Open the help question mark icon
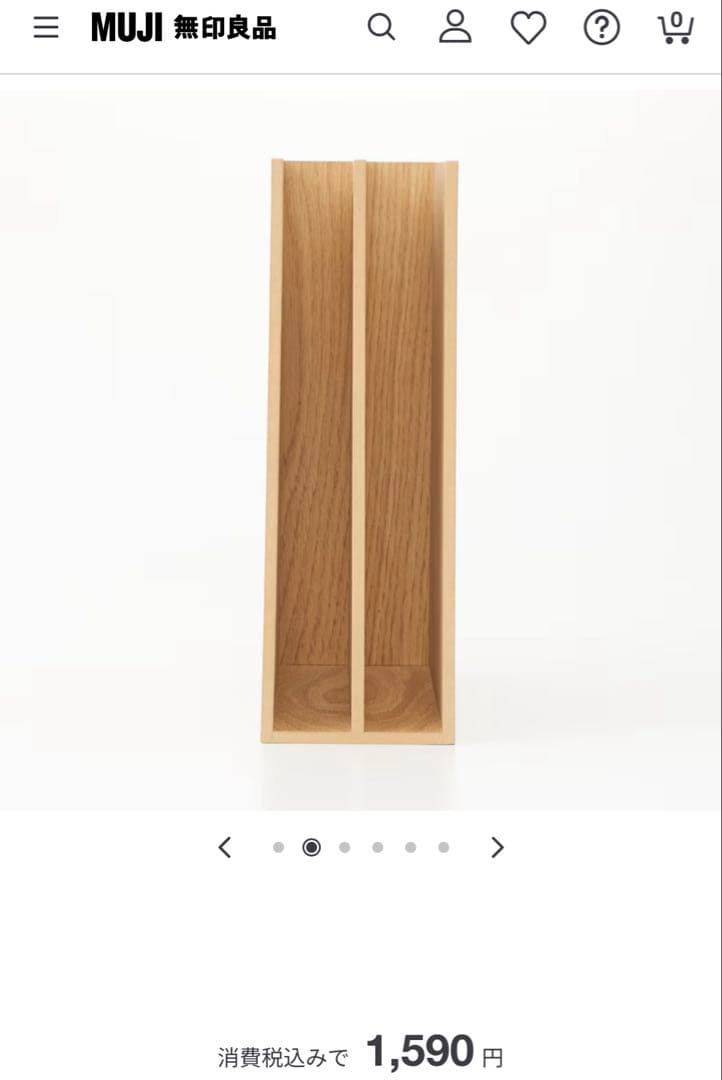Screen dimensions: 722x1080 601,28
